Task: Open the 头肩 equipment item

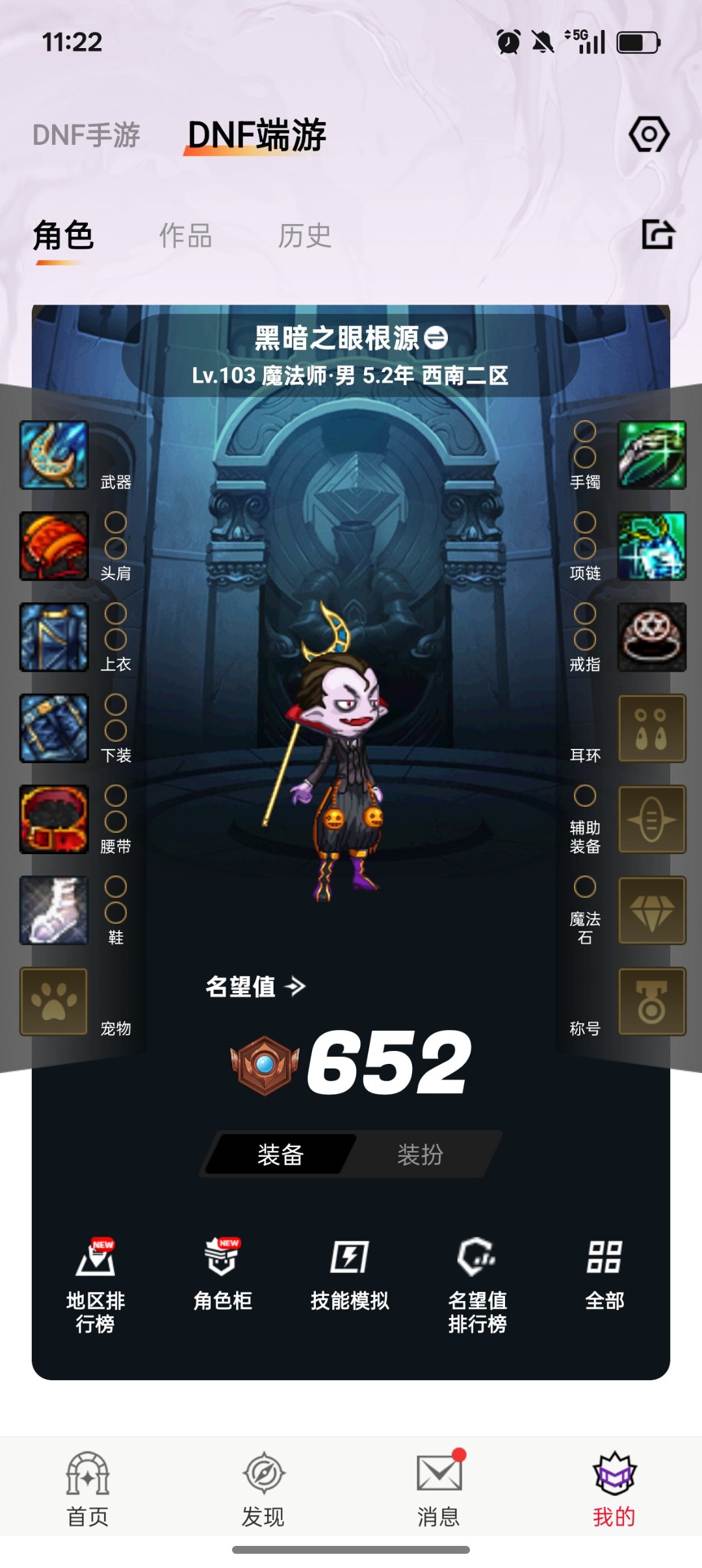Action: coord(54,546)
